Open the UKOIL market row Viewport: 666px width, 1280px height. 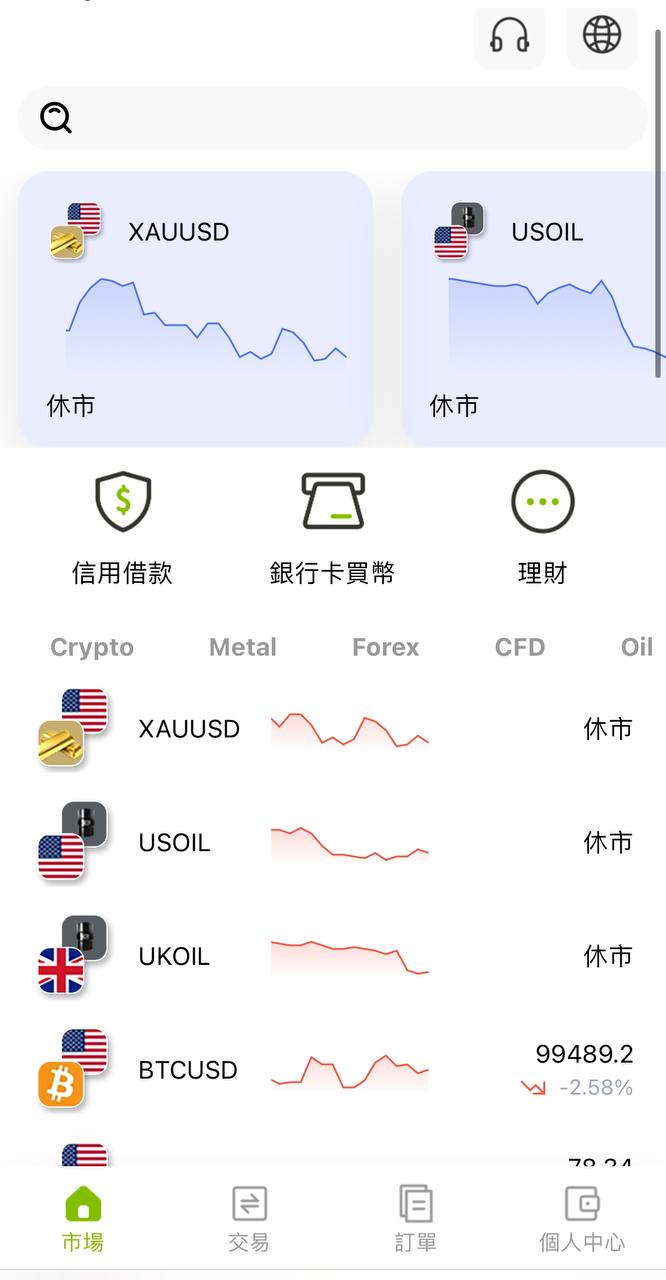point(333,956)
